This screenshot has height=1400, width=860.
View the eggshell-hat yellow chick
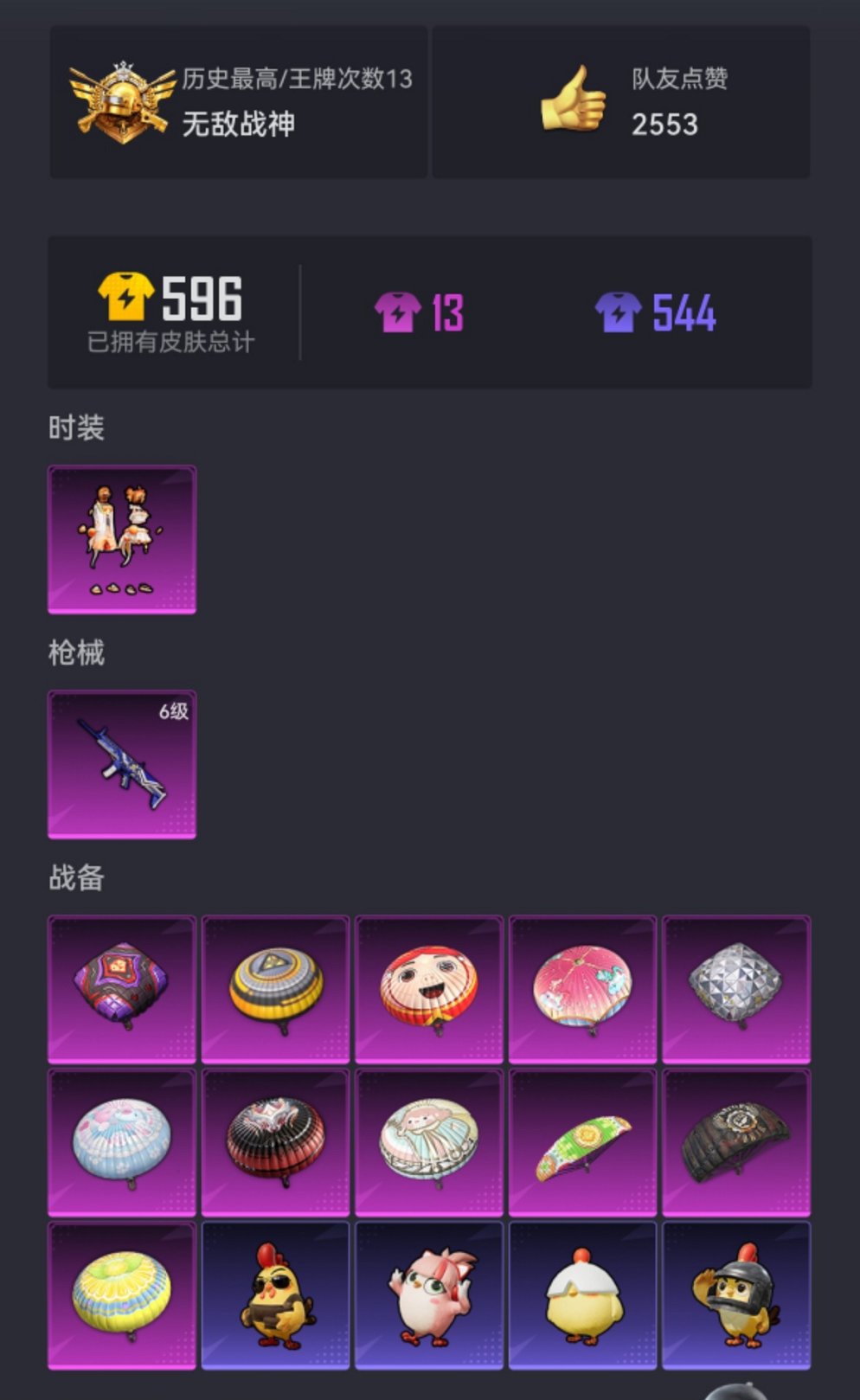[582, 1295]
